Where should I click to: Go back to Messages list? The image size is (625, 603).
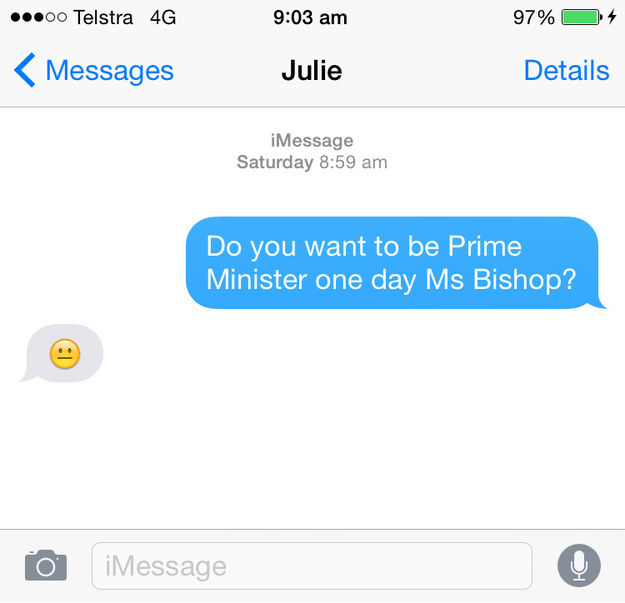click(94, 71)
